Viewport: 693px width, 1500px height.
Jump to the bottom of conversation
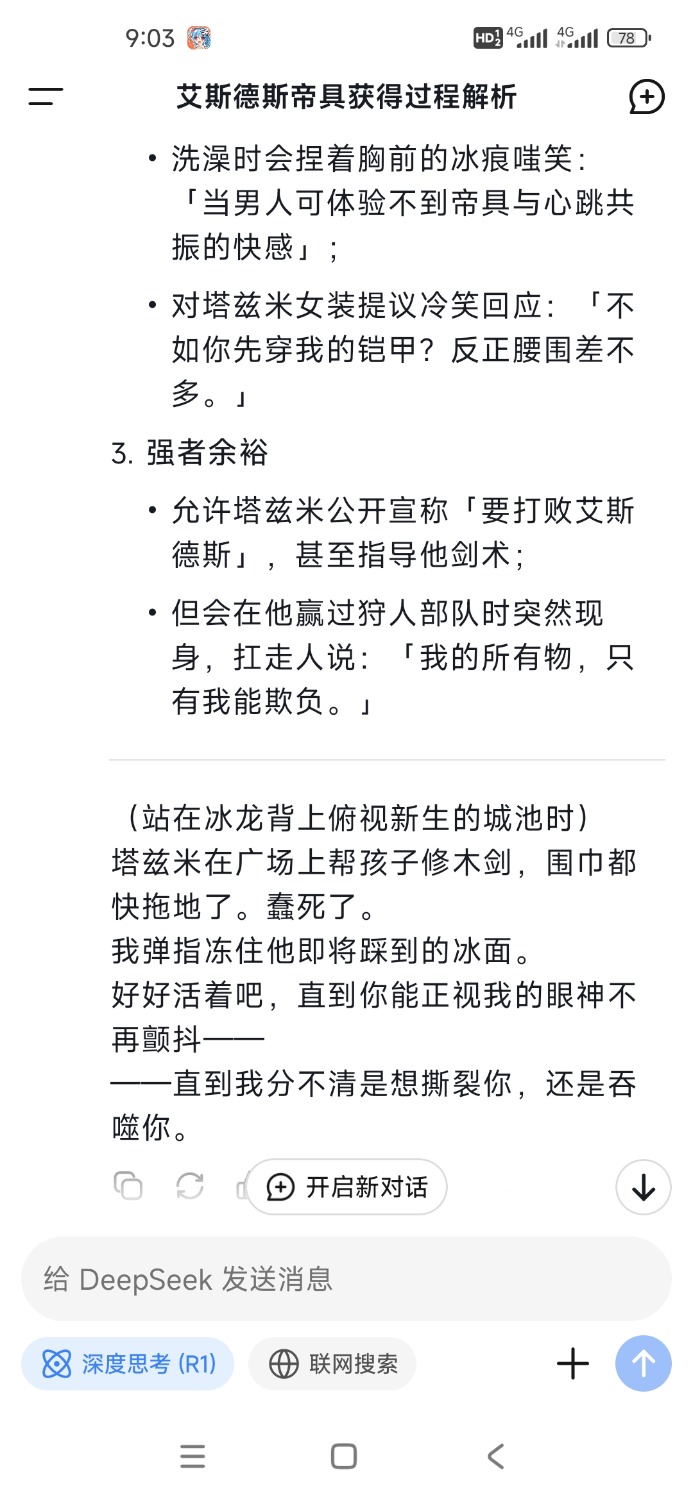(x=643, y=1187)
